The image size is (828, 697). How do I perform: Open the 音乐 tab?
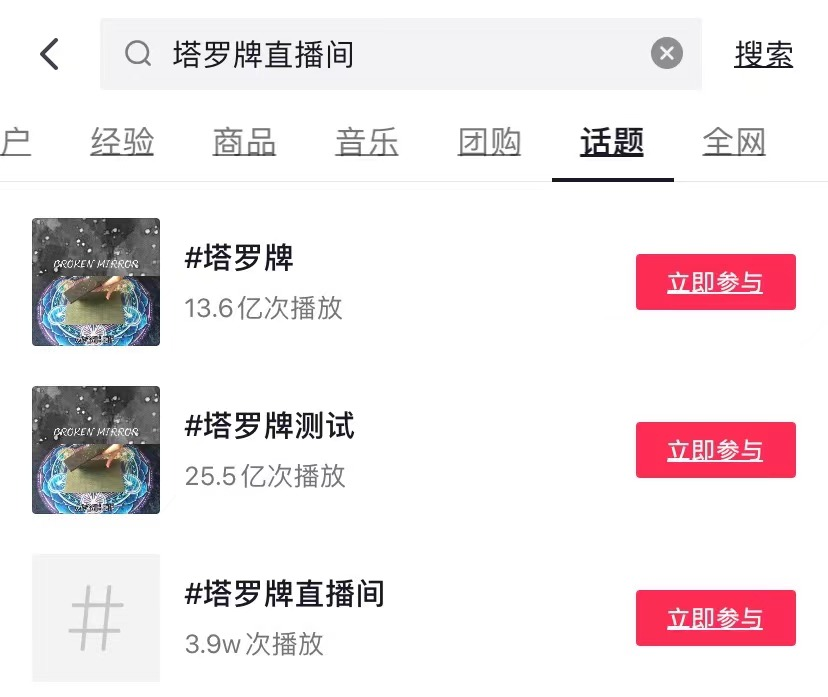point(367,142)
